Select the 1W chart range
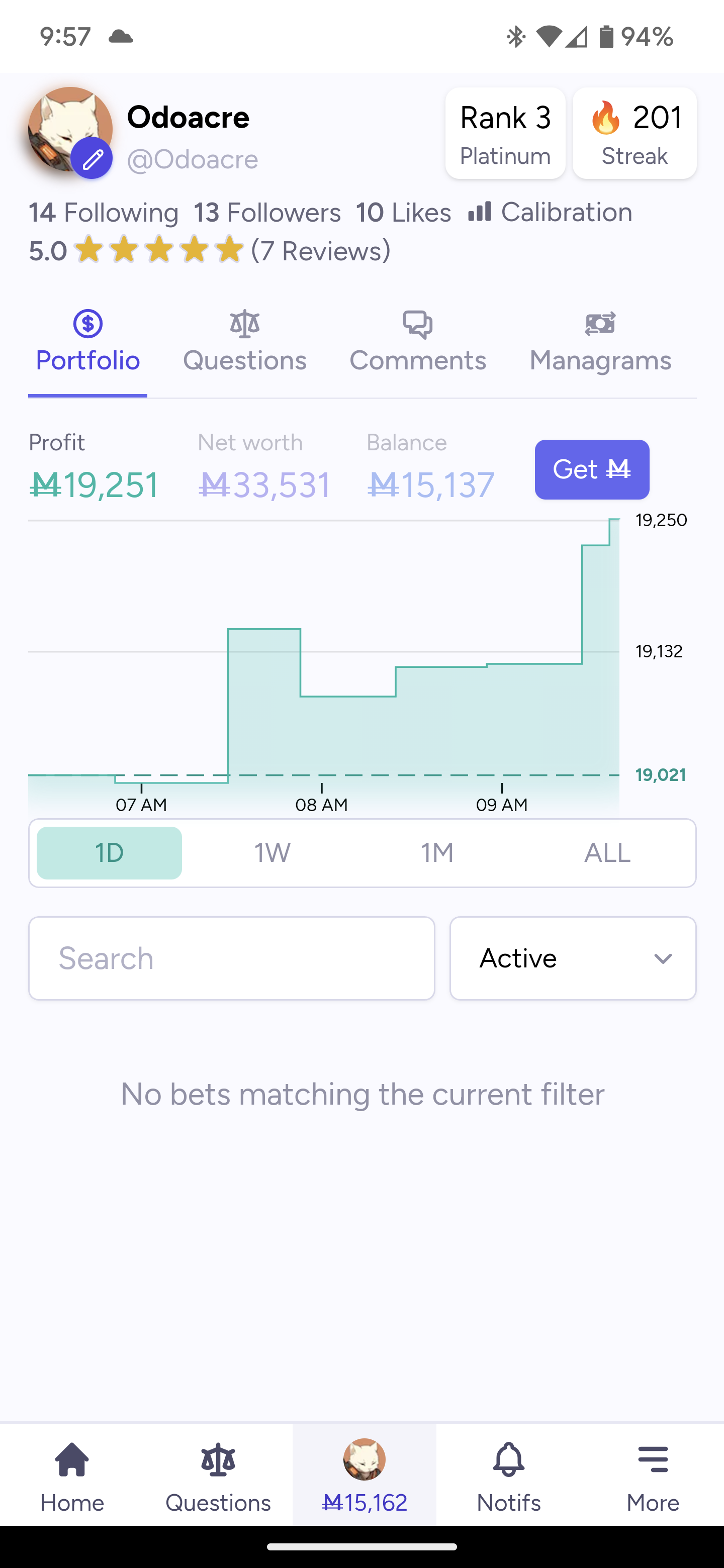Screen dimensions: 724x1568 273,853
